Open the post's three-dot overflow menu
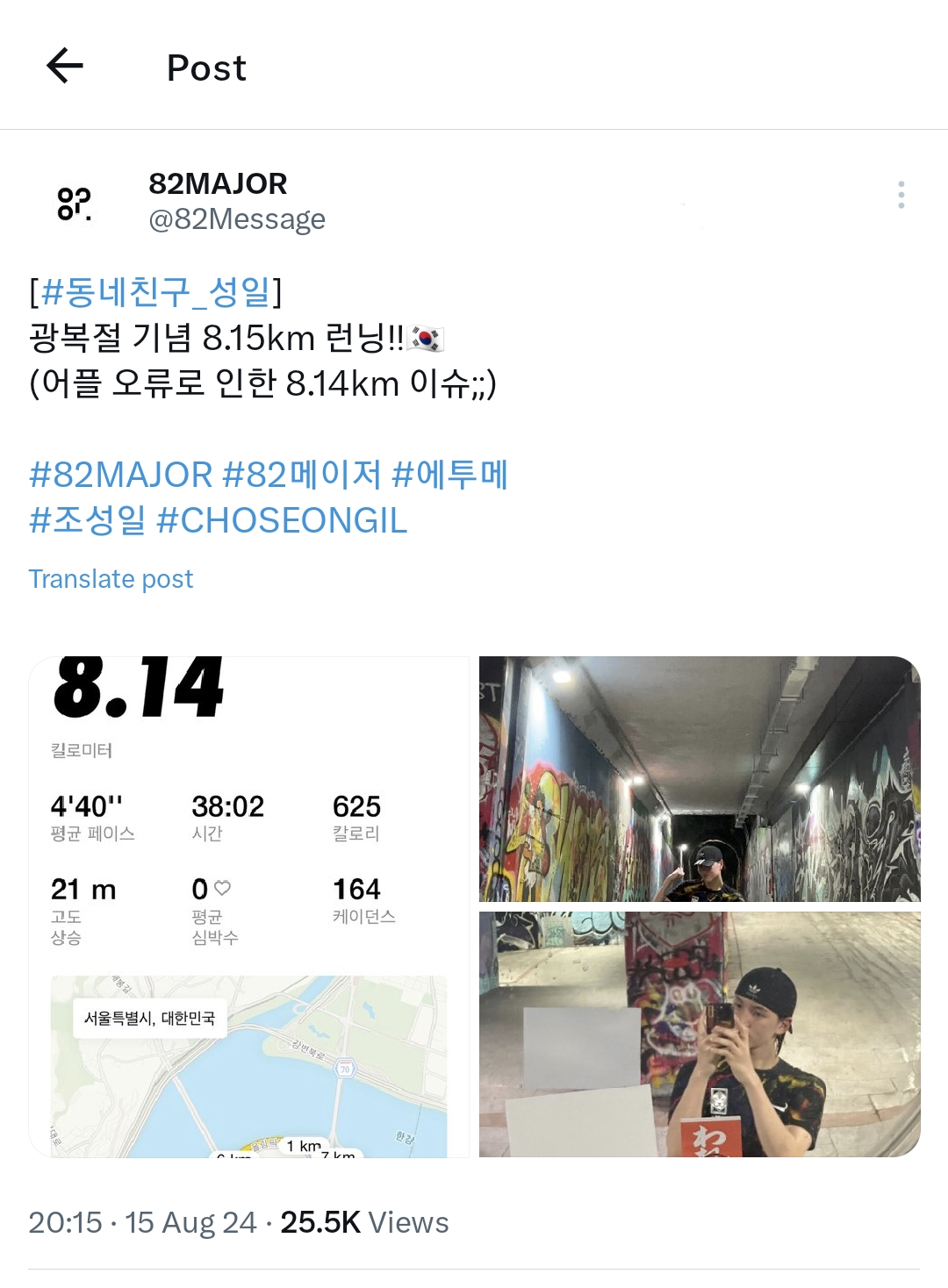This screenshot has width=948, height=1288. click(x=901, y=195)
